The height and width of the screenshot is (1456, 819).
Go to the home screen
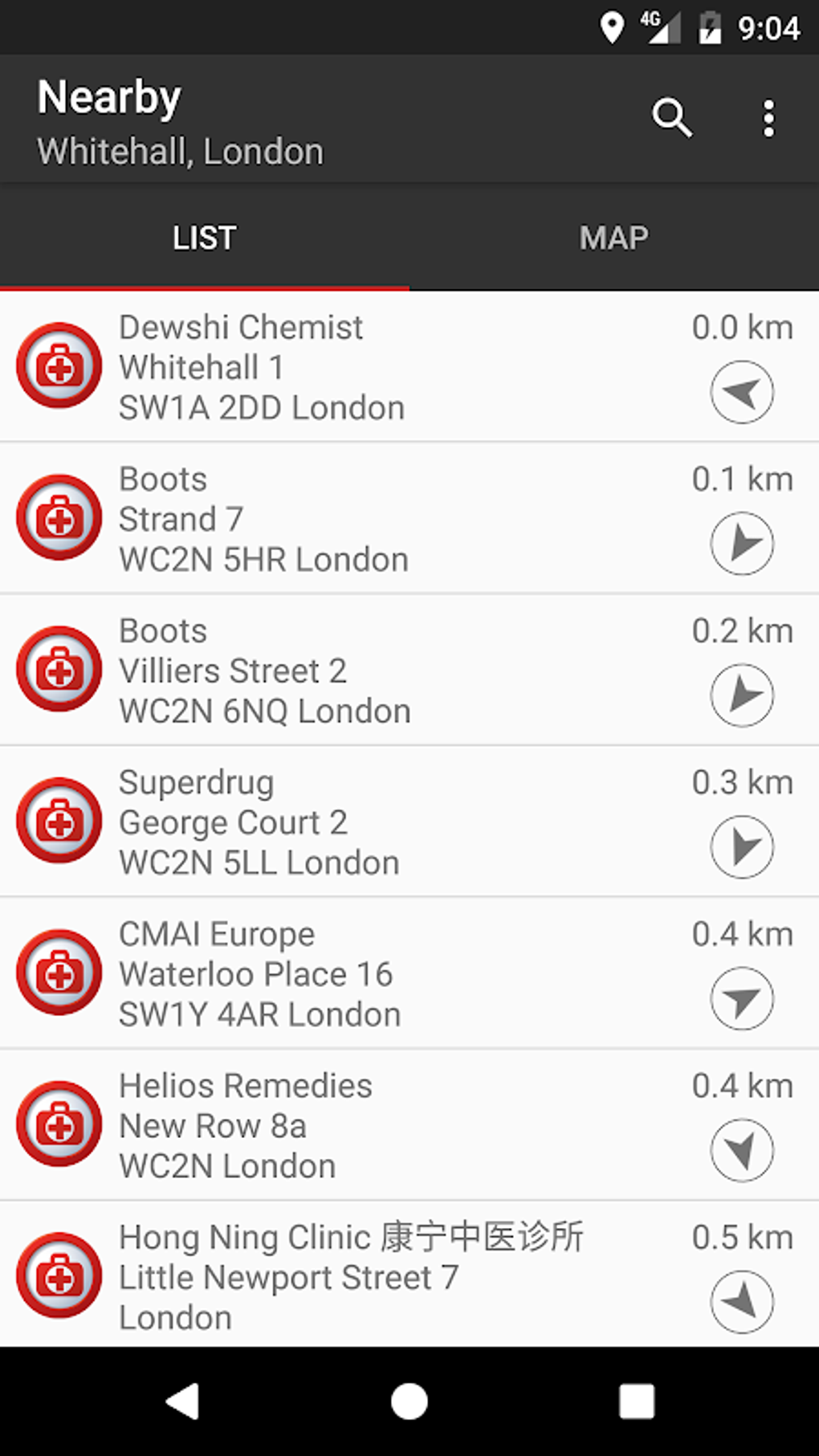(x=409, y=1401)
